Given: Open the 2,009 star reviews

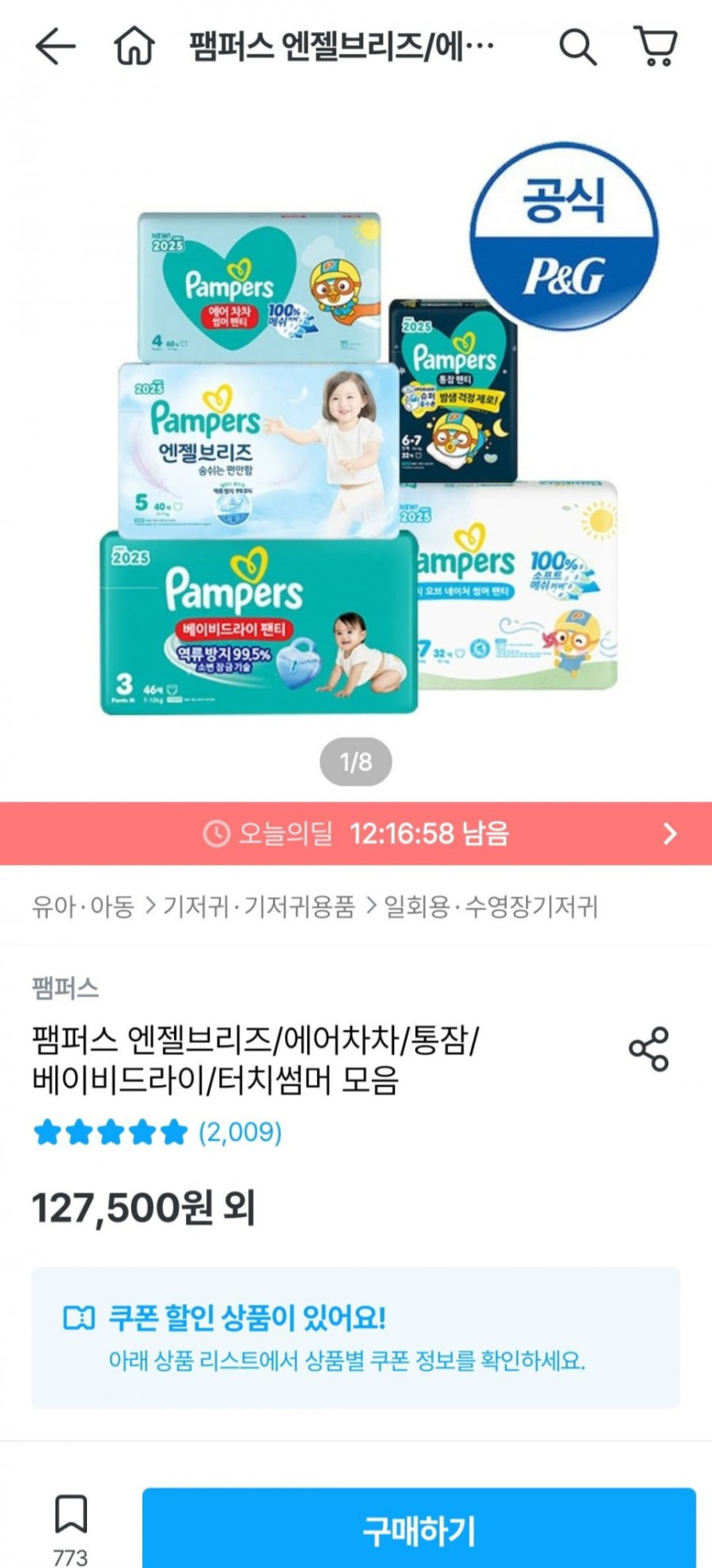Looking at the screenshot, I should (x=157, y=1132).
